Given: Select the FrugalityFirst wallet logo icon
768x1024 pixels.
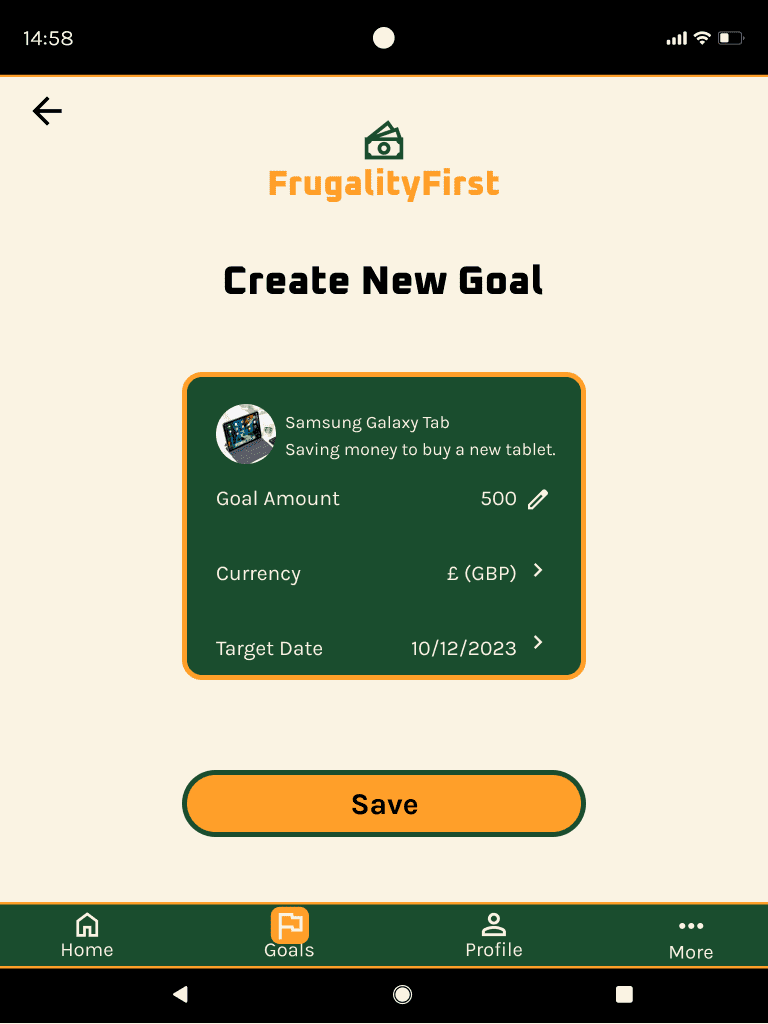Looking at the screenshot, I should click(x=384, y=140).
